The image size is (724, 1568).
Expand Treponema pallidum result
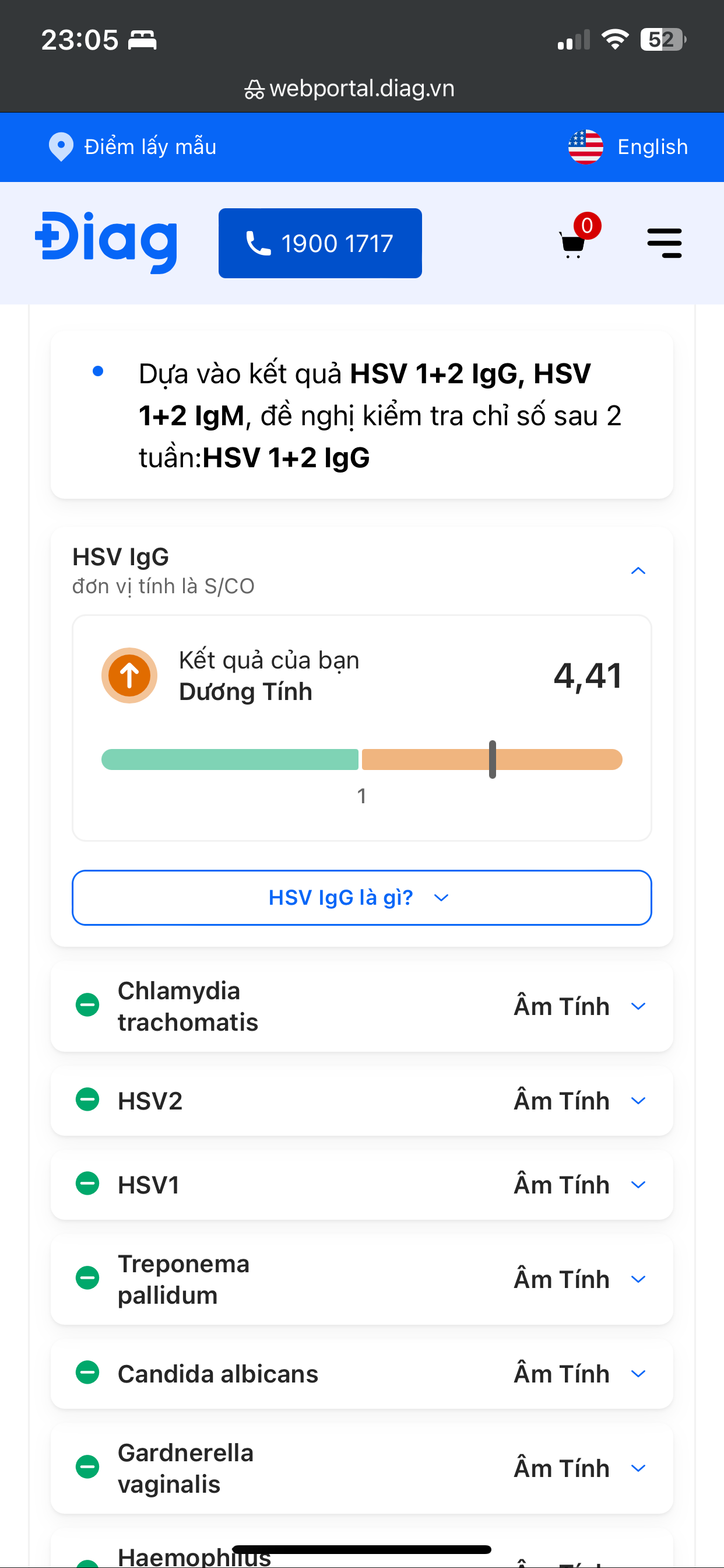(638, 1279)
